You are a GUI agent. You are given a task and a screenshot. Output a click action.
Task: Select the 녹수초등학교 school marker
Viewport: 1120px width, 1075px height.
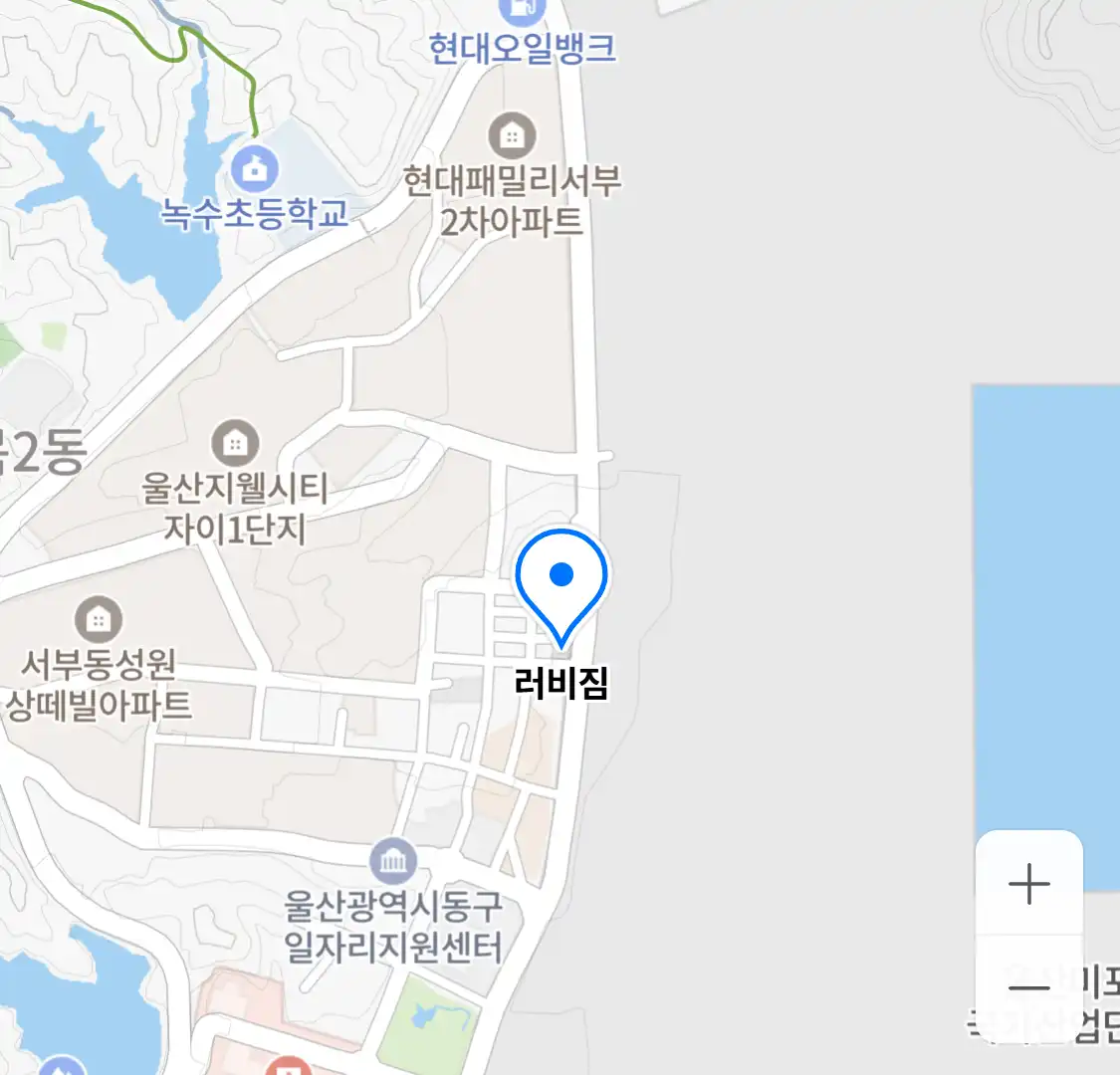(255, 169)
